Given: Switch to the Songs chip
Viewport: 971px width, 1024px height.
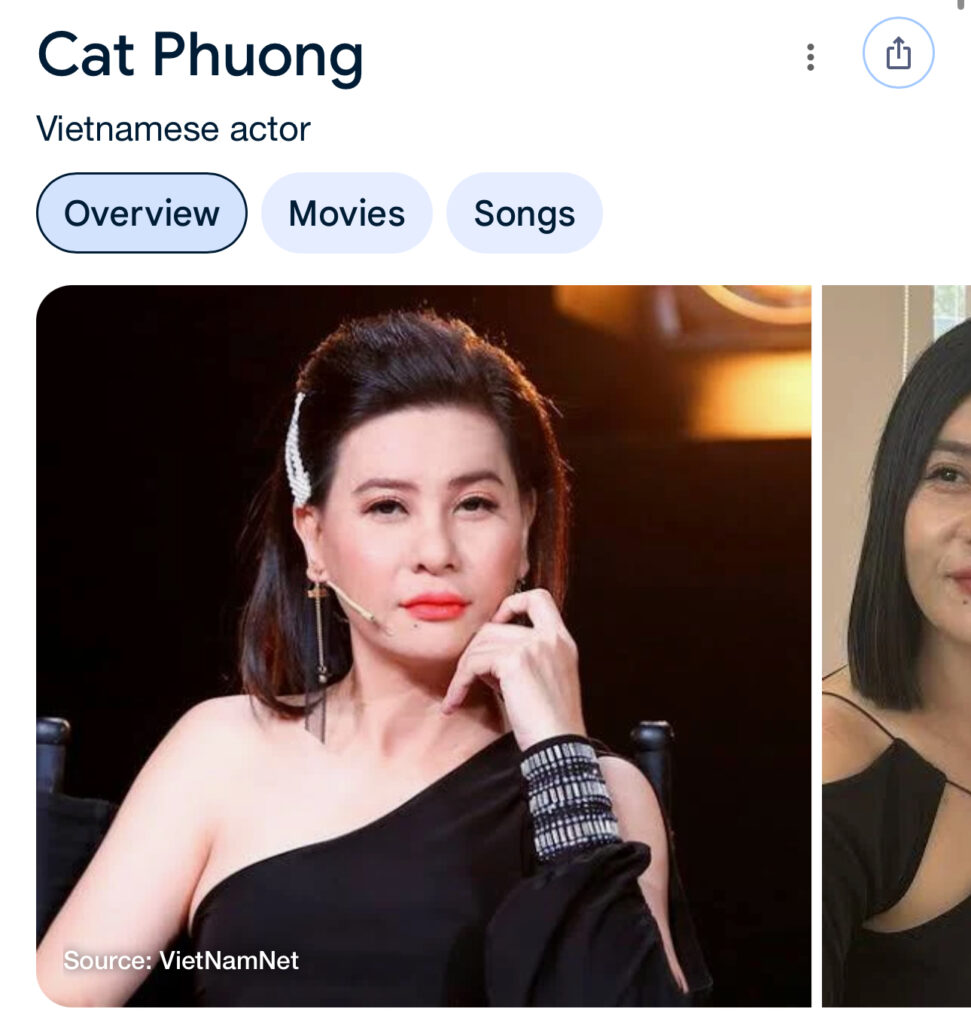Looking at the screenshot, I should tap(524, 213).
